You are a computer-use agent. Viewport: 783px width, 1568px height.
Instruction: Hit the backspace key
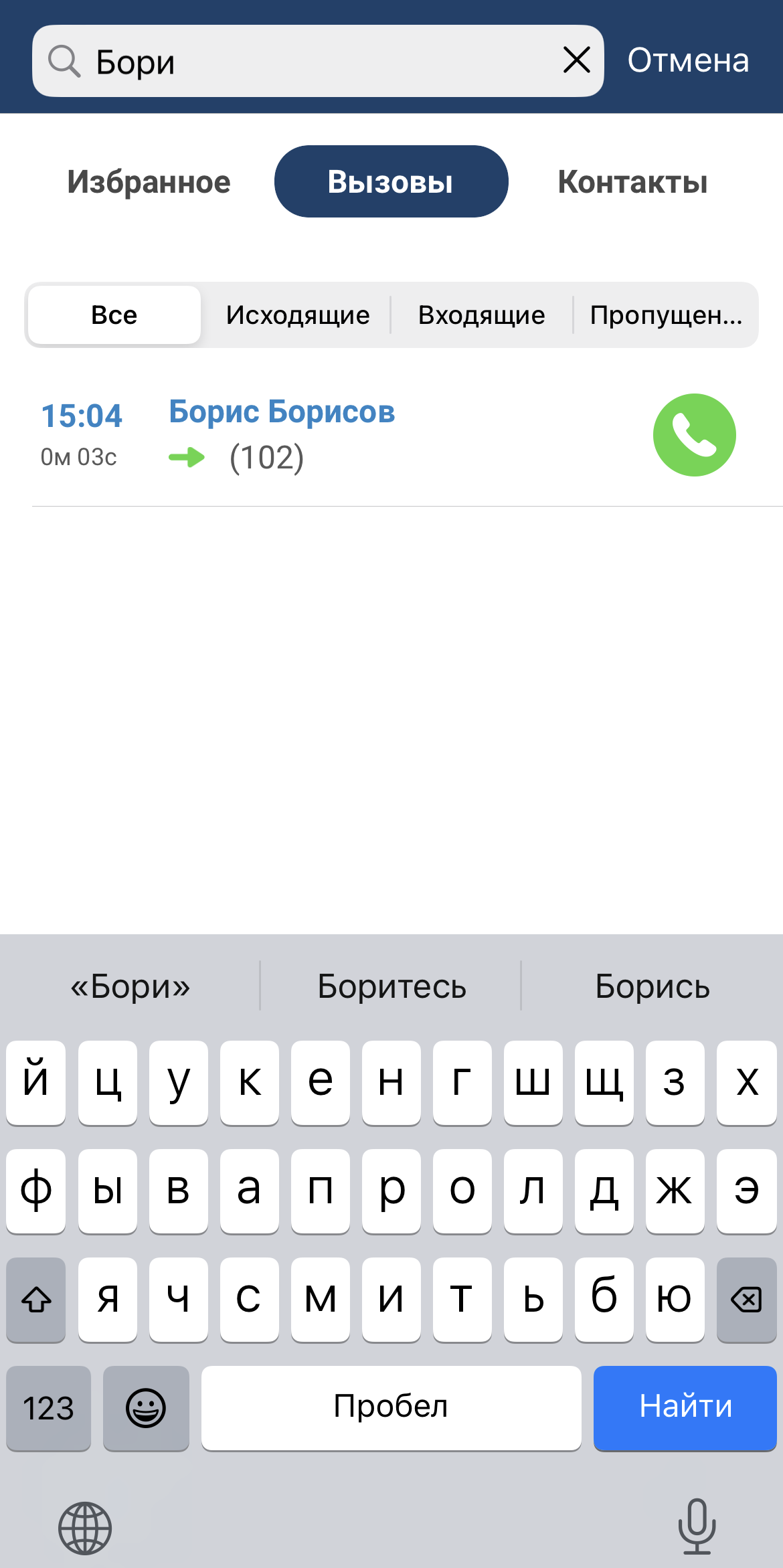pyautogui.click(x=746, y=1300)
